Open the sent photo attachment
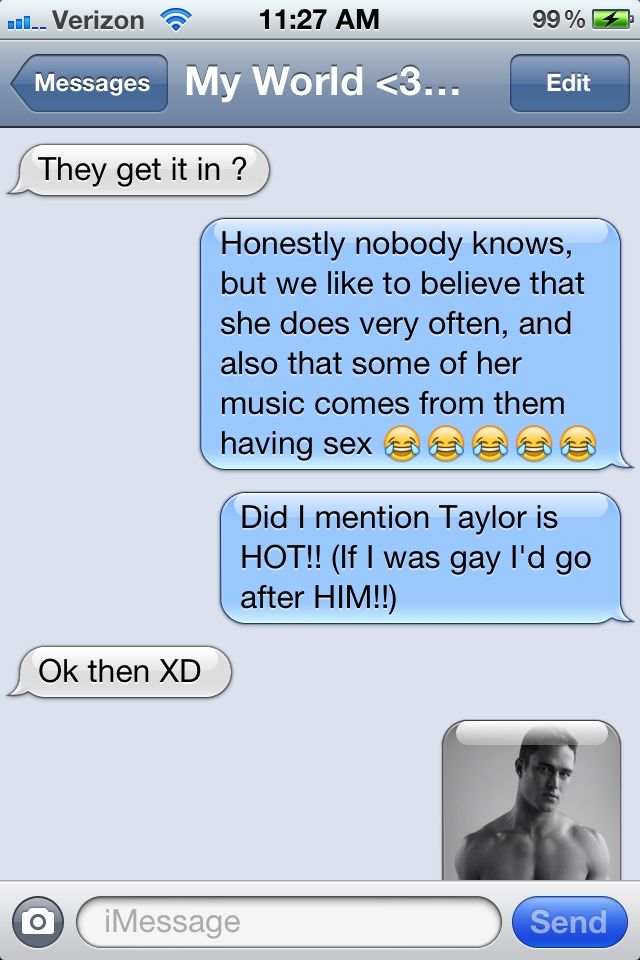 click(x=531, y=803)
